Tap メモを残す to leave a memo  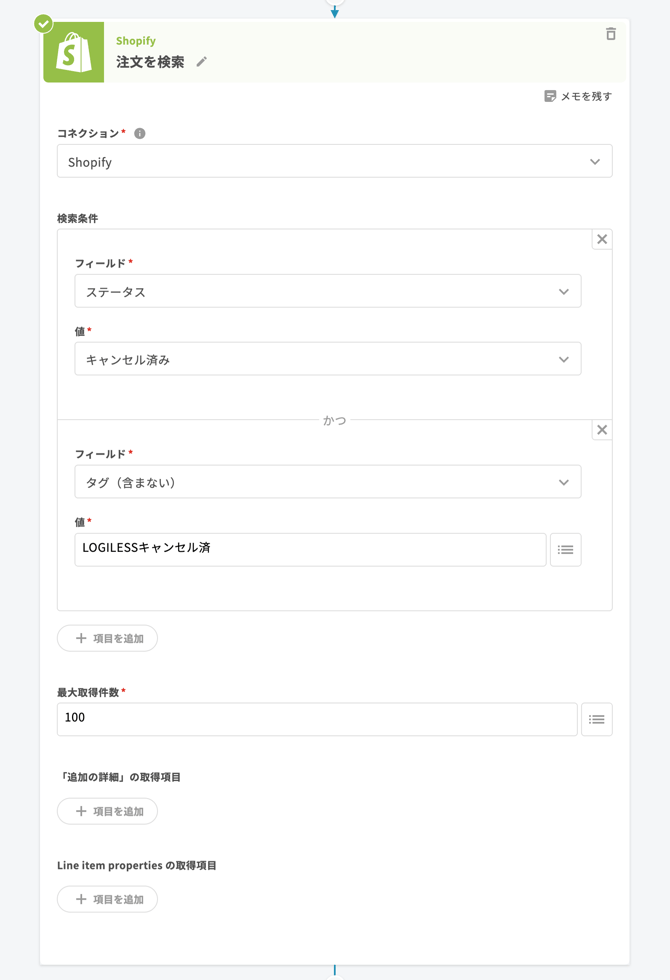[578, 96]
